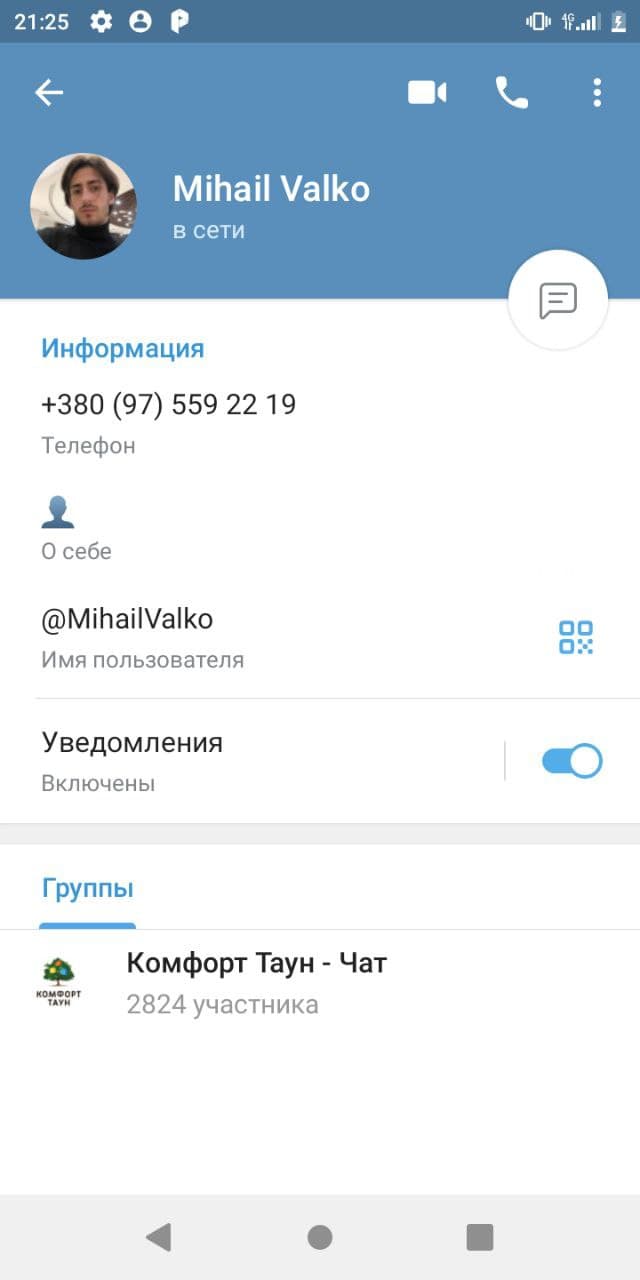Disable notifications with the switch
Screen dimensions: 640x1280
click(x=572, y=761)
